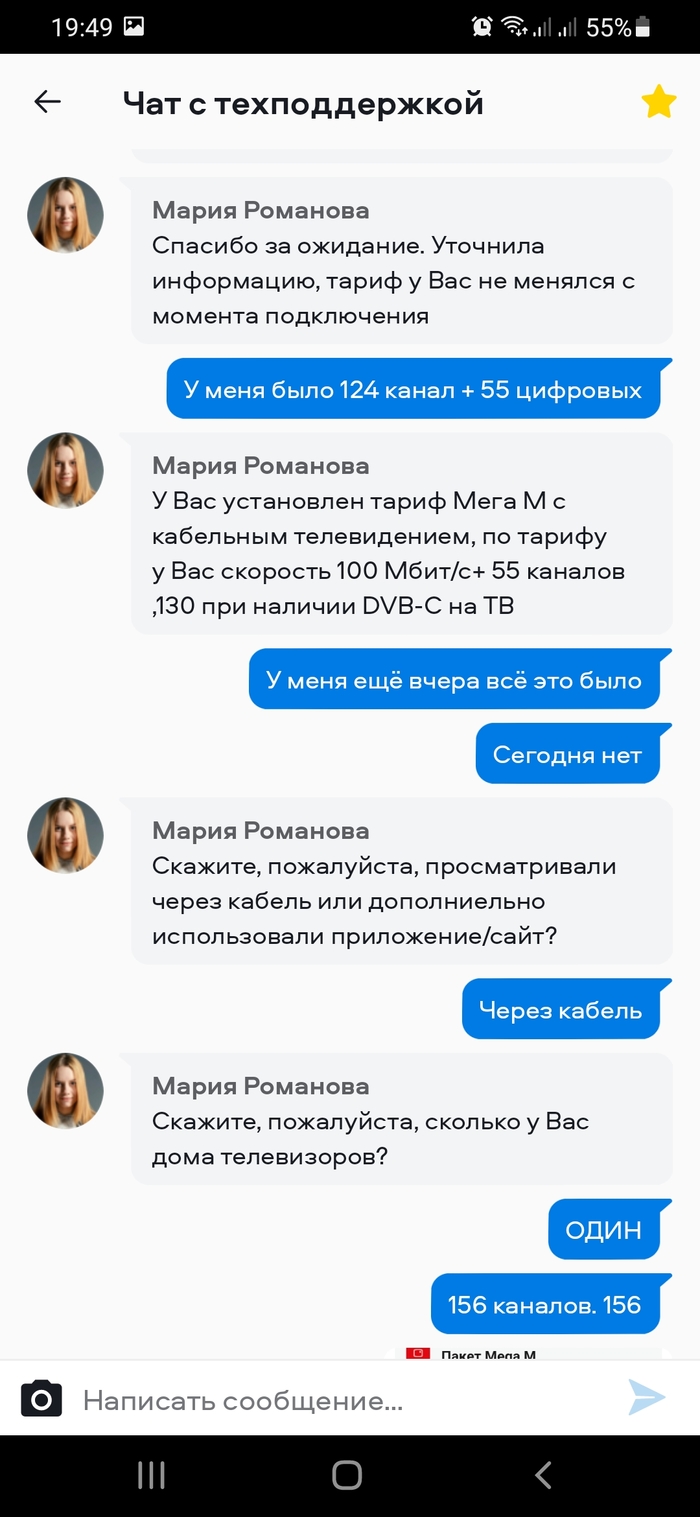Go back from the support chat
Viewport: 700px width, 1517px height.
(47, 102)
